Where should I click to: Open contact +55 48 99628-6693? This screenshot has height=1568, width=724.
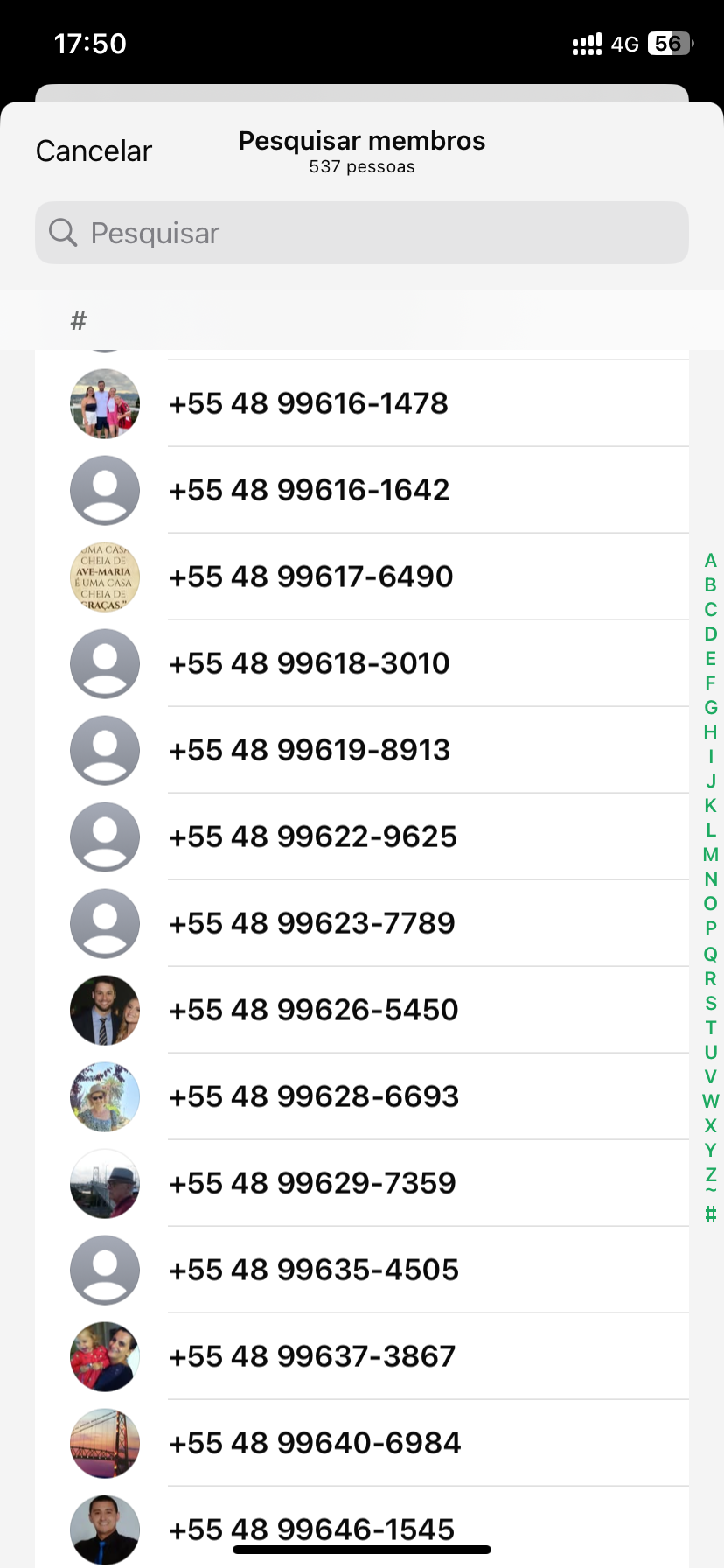pyautogui.click(x=312, y=1096)
